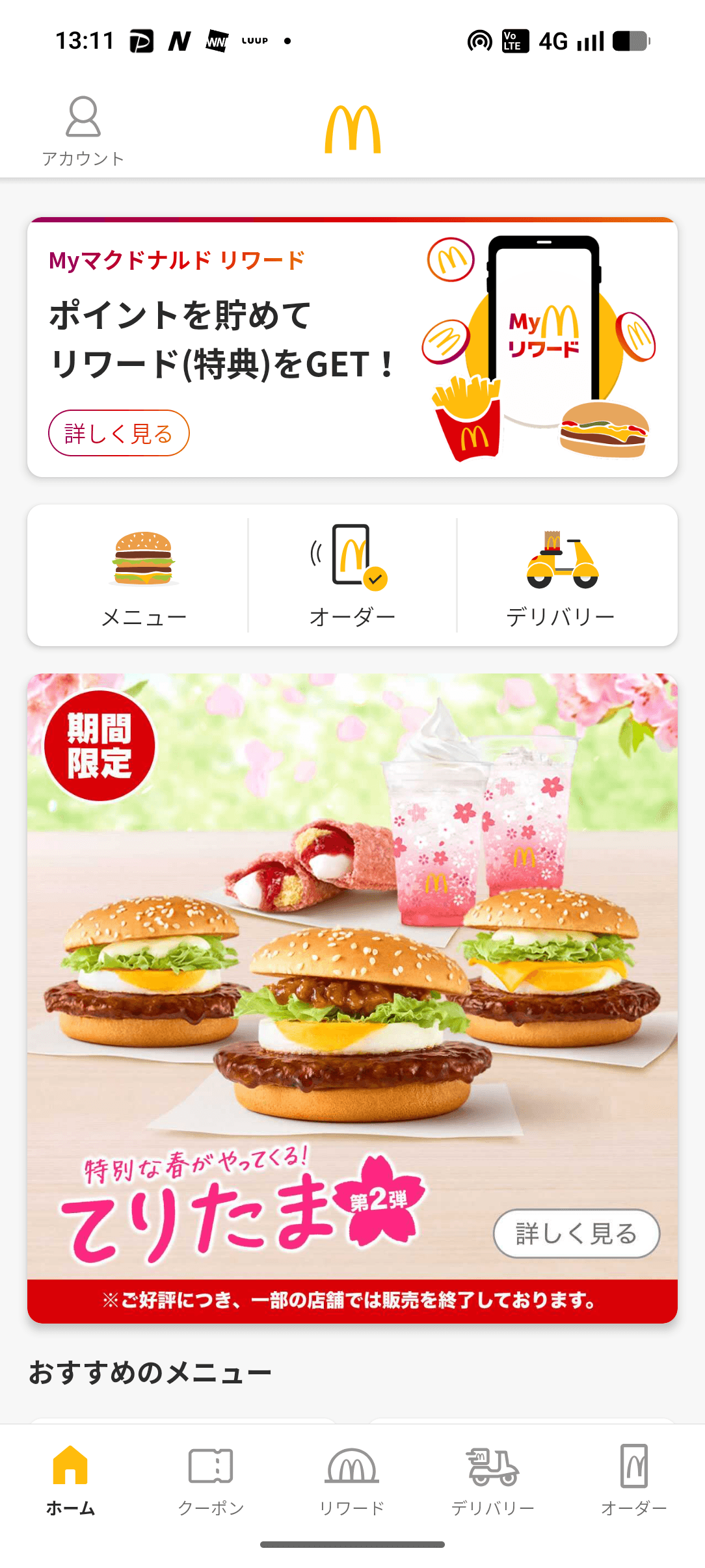This screenshot has height=1568, width=705.
Task: Select the デリバリー bike icon in bottom bar
Action: [x=493, y=1468]
